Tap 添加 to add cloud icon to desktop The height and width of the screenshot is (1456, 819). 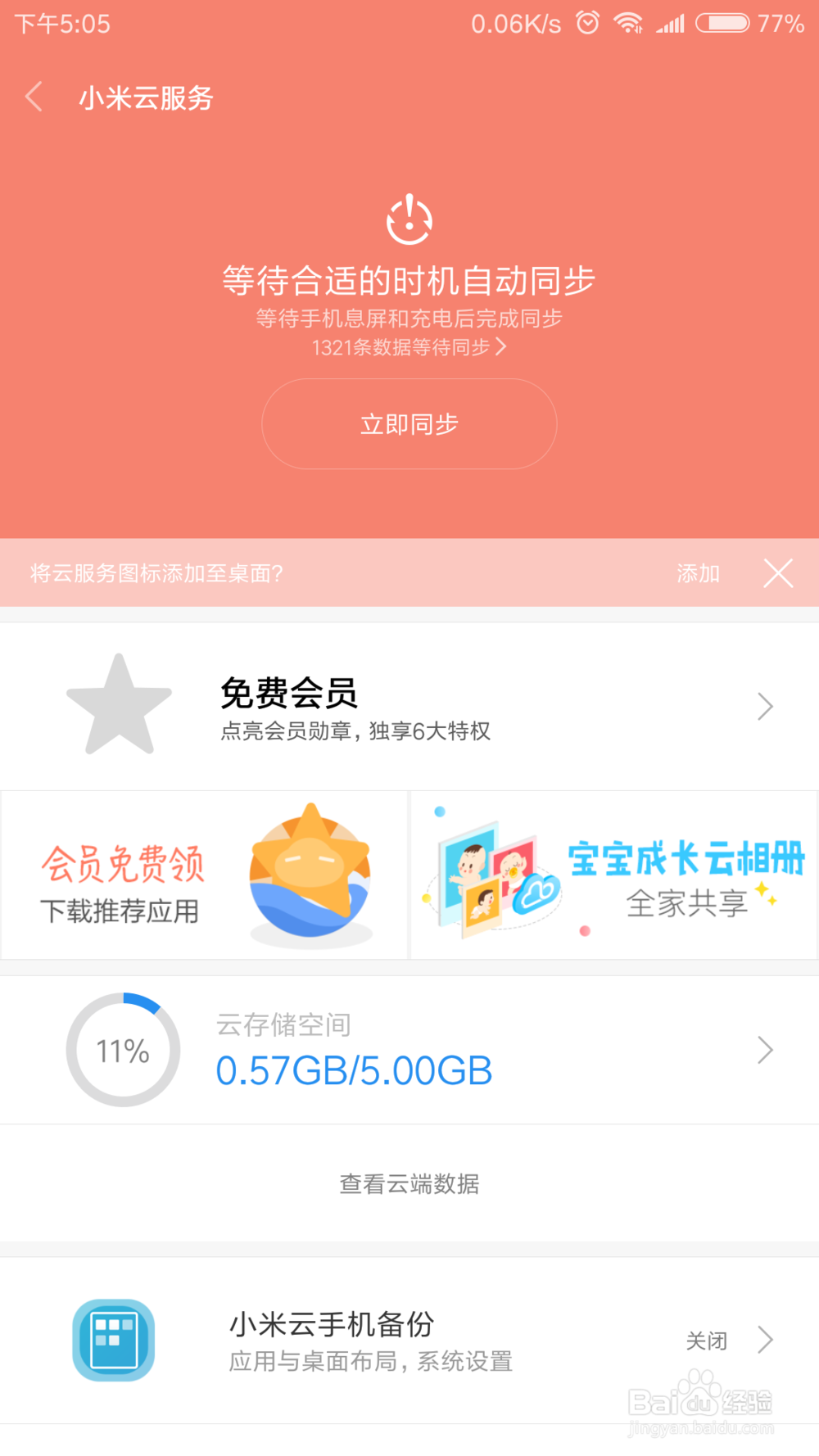697,573
